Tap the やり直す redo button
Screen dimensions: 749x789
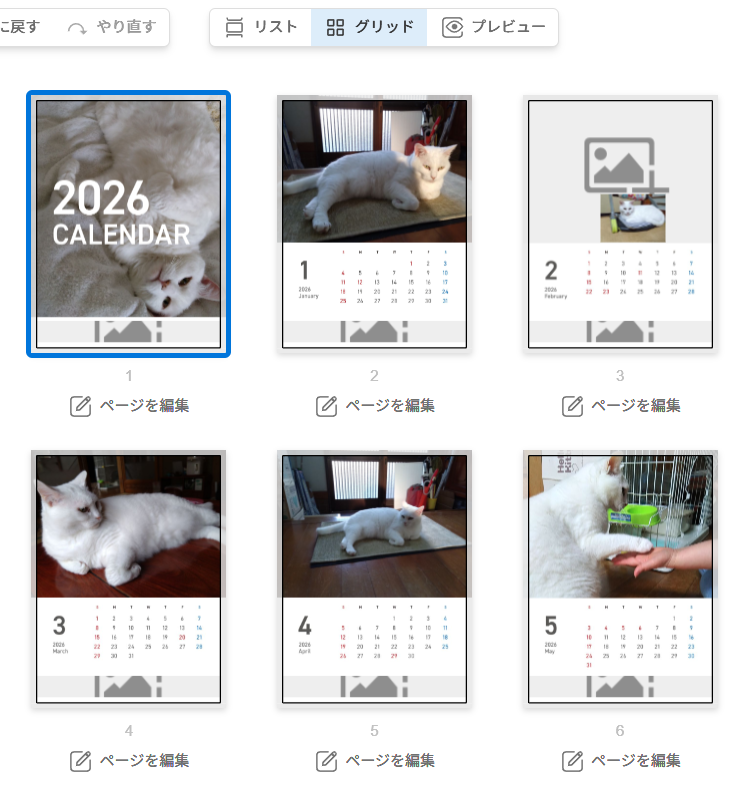pyautogui.click(x=112, y=27)
